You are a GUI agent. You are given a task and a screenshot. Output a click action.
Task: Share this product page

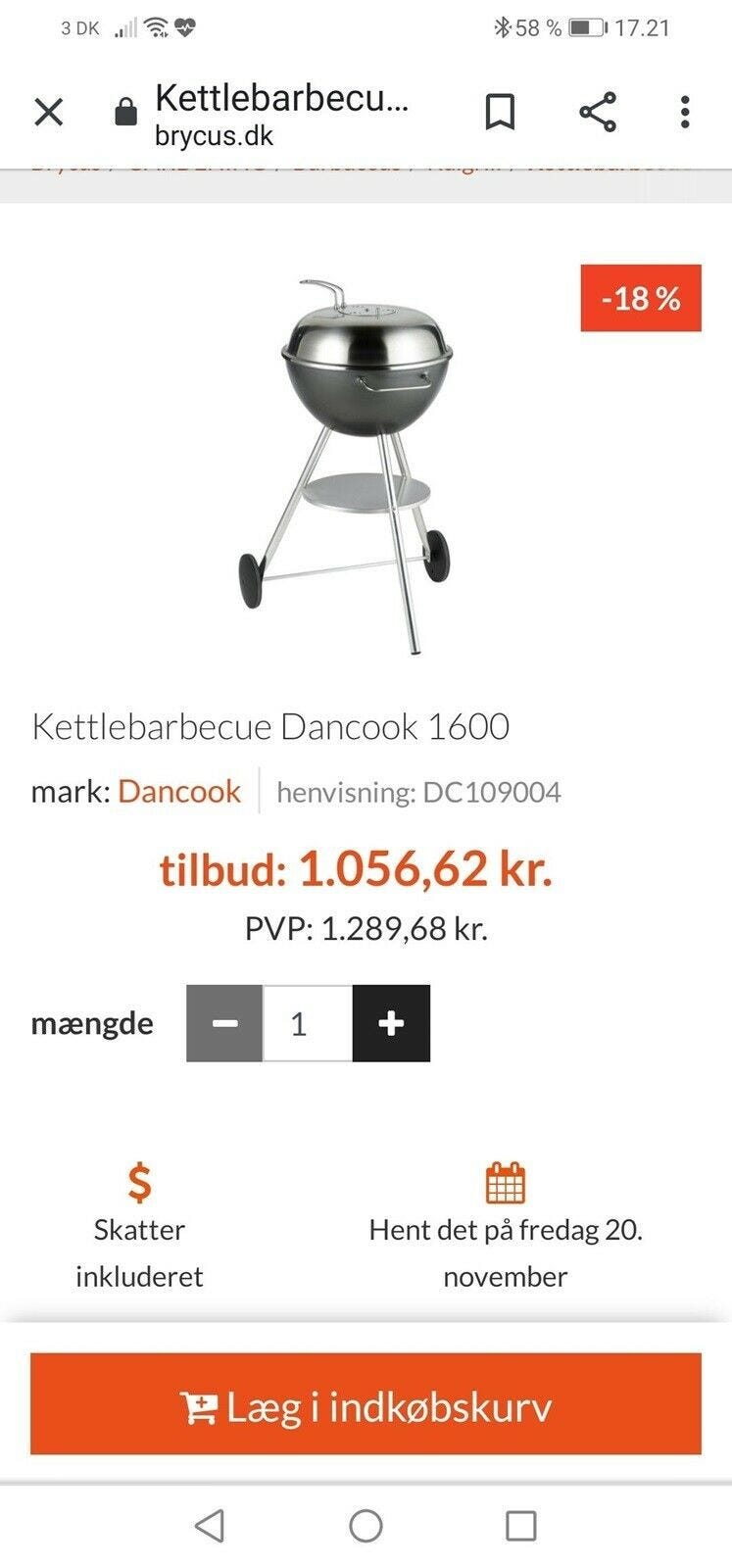[598, 112]
